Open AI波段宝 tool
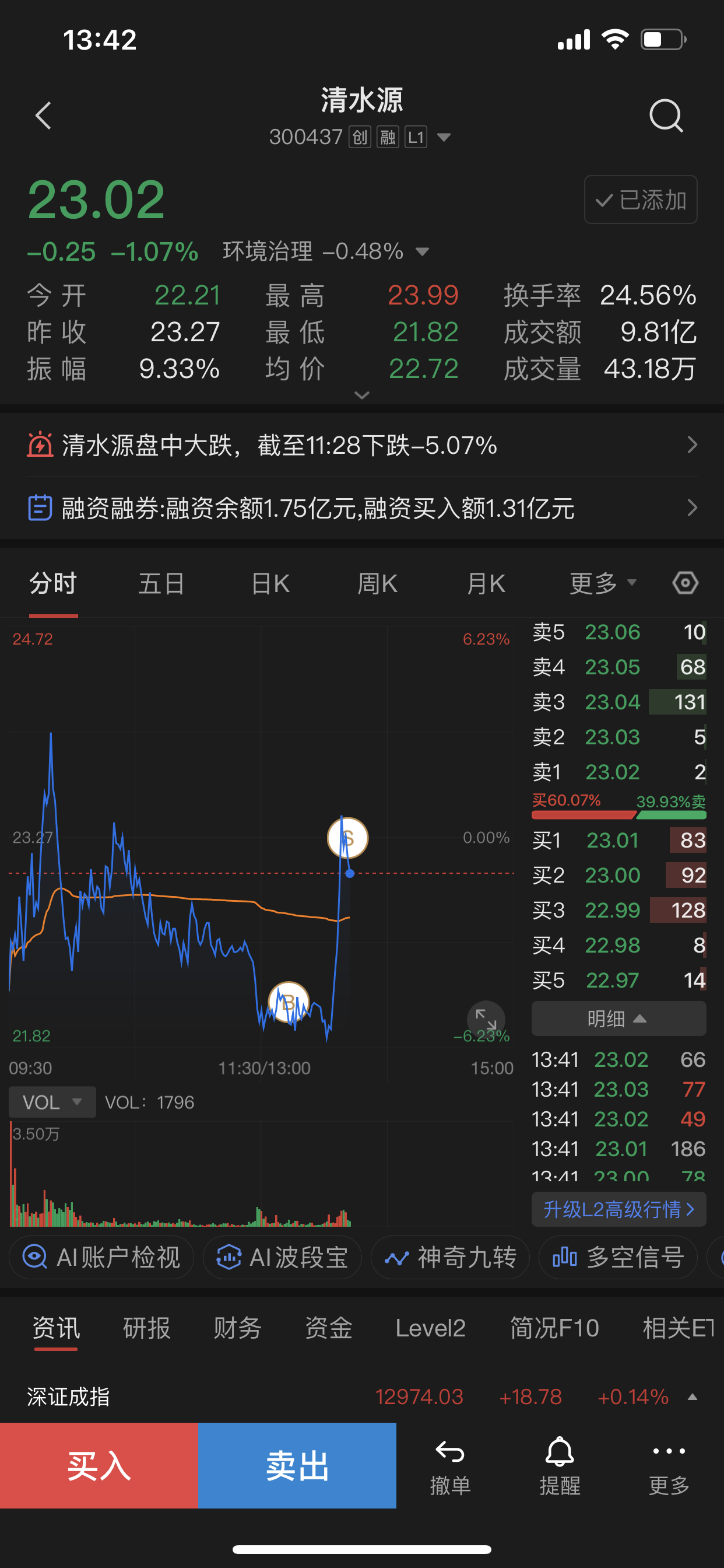Screen dimensions: 724x1568 282,1257
